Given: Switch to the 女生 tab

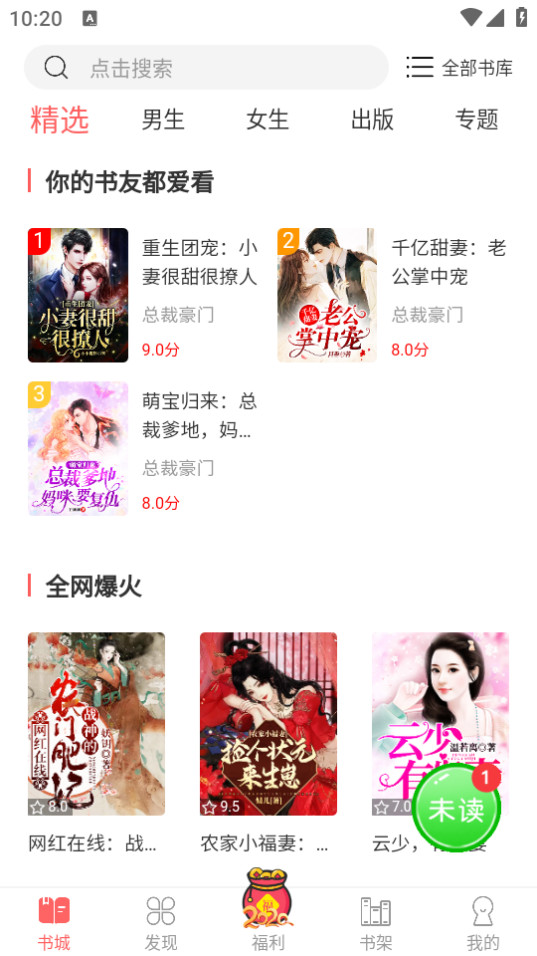Looking at the screenshot, I should [268, 120].
